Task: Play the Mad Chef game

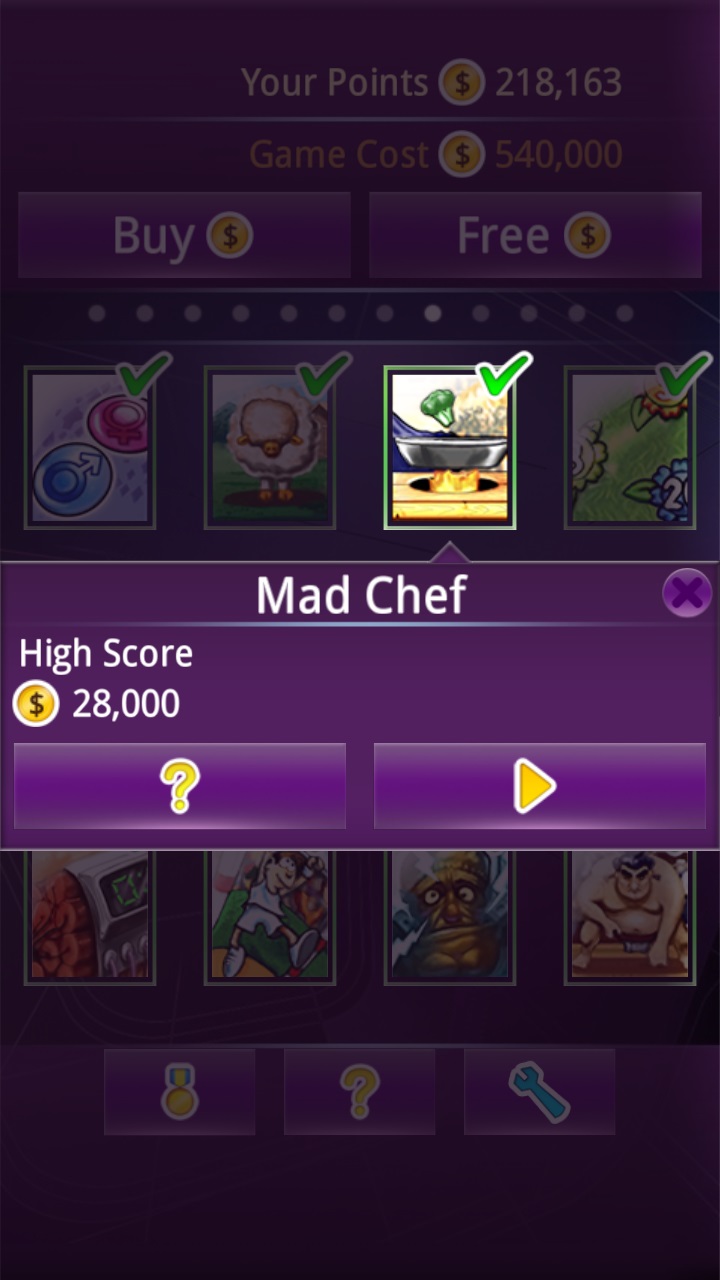Action: [x=540, y=786]
